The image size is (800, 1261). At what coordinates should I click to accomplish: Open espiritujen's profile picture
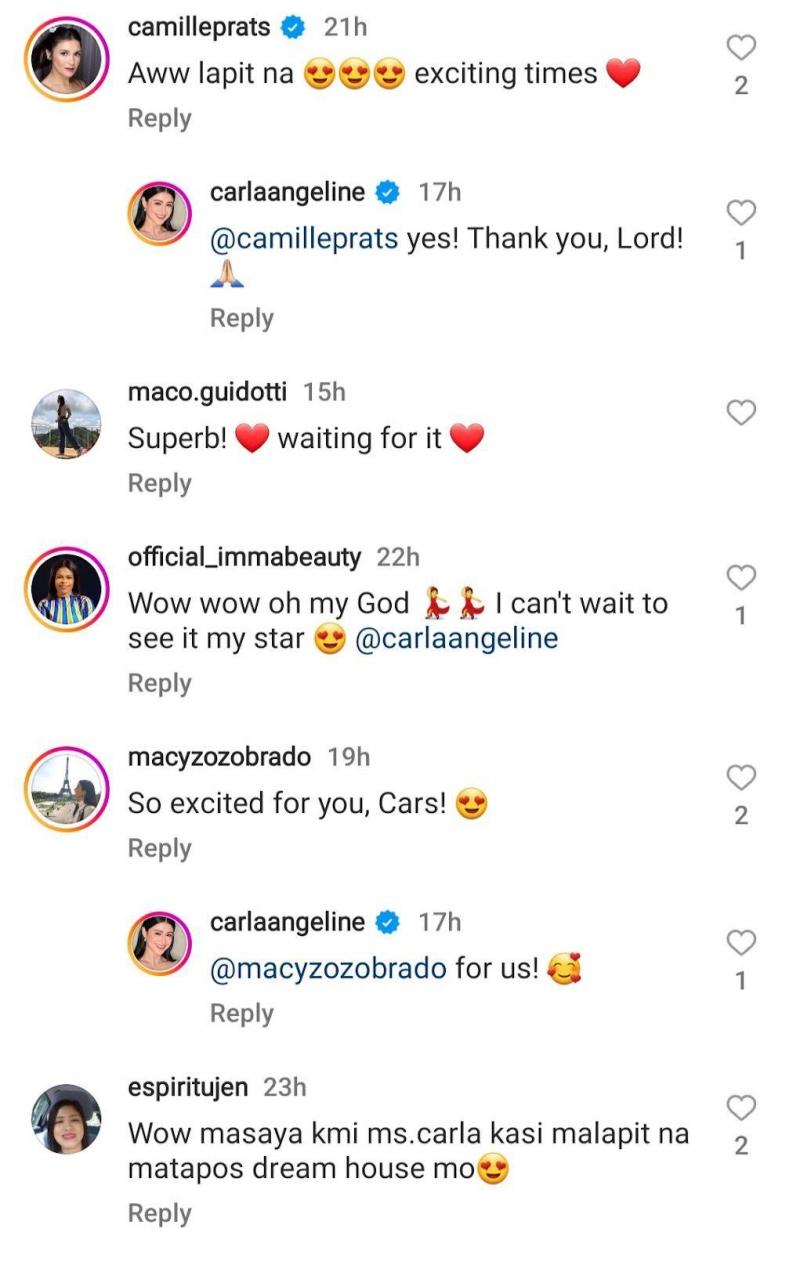[x=66, y=1120]
